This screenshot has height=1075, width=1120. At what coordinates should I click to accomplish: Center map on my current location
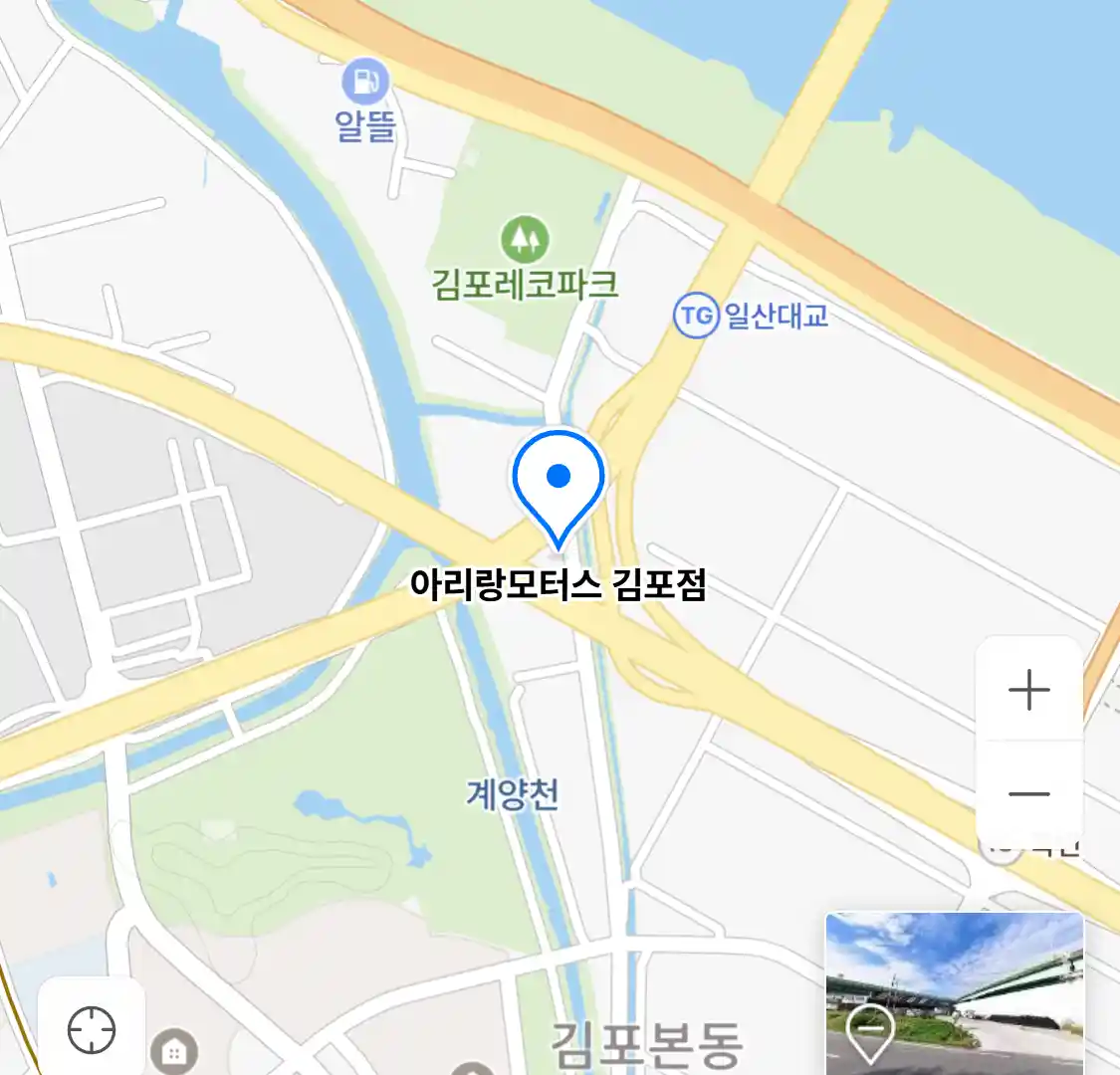92,1029
